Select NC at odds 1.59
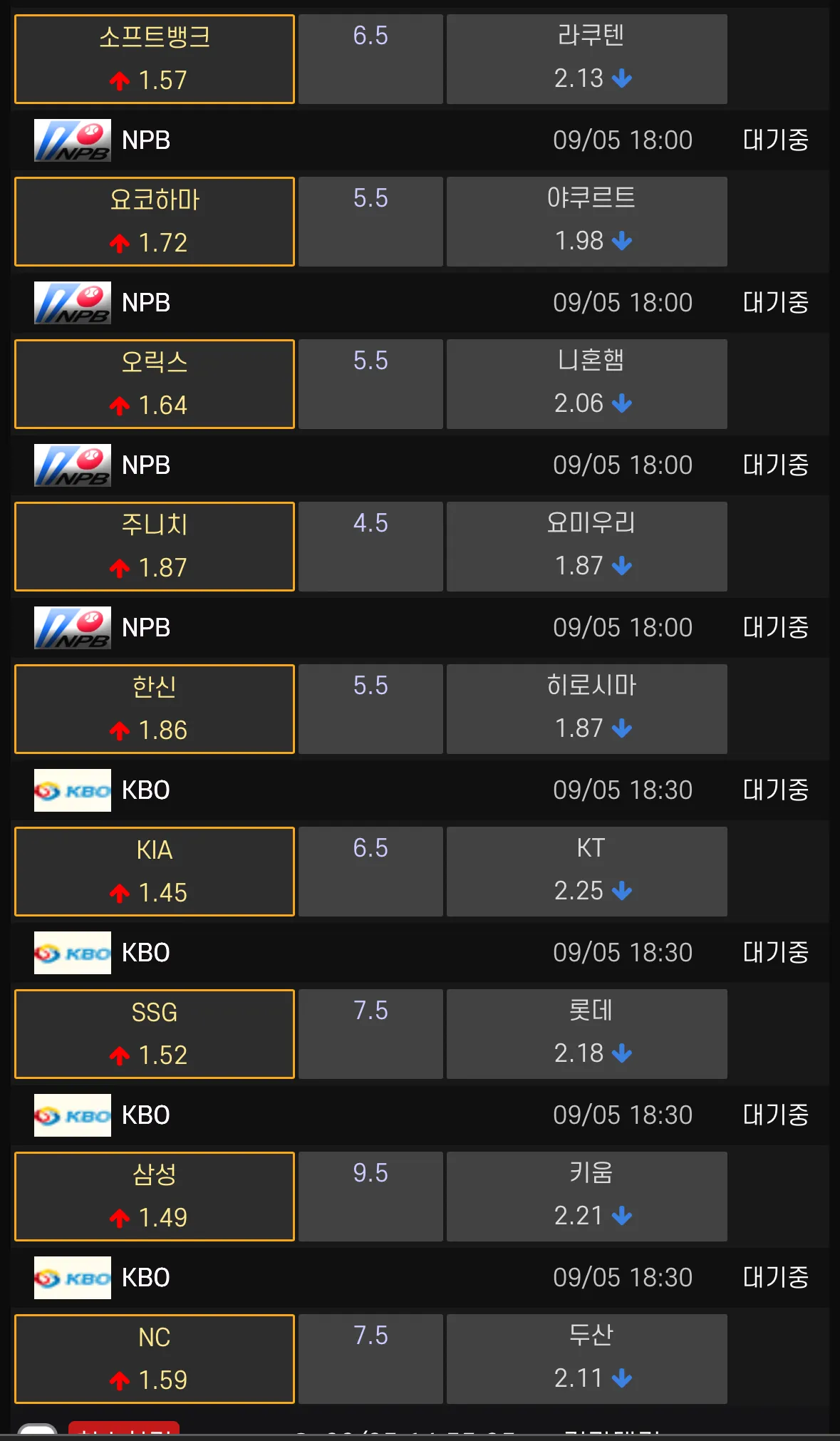 155,1359
